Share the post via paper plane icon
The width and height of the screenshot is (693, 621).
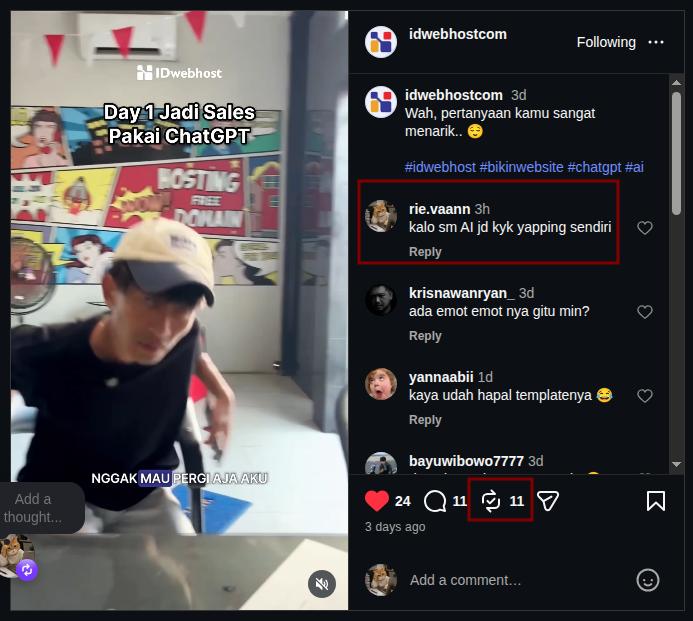[x=548, y=501]
